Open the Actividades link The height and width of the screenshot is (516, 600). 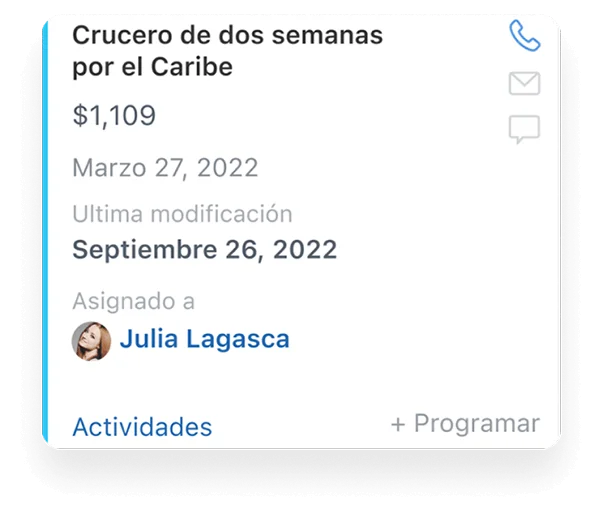142,427
